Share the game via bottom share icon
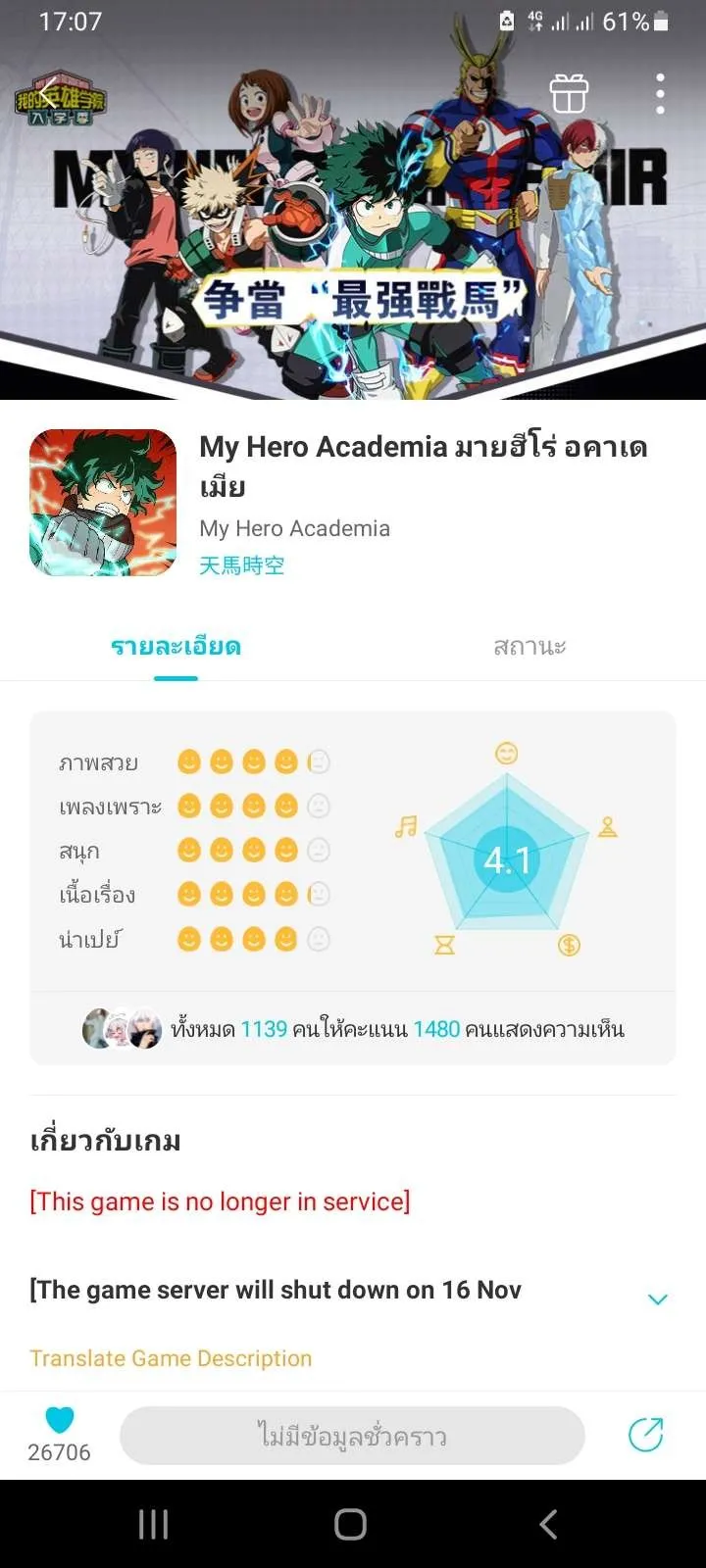Image resolution: width=706 pixels, height=1568 pixels. pos(645,1435)
